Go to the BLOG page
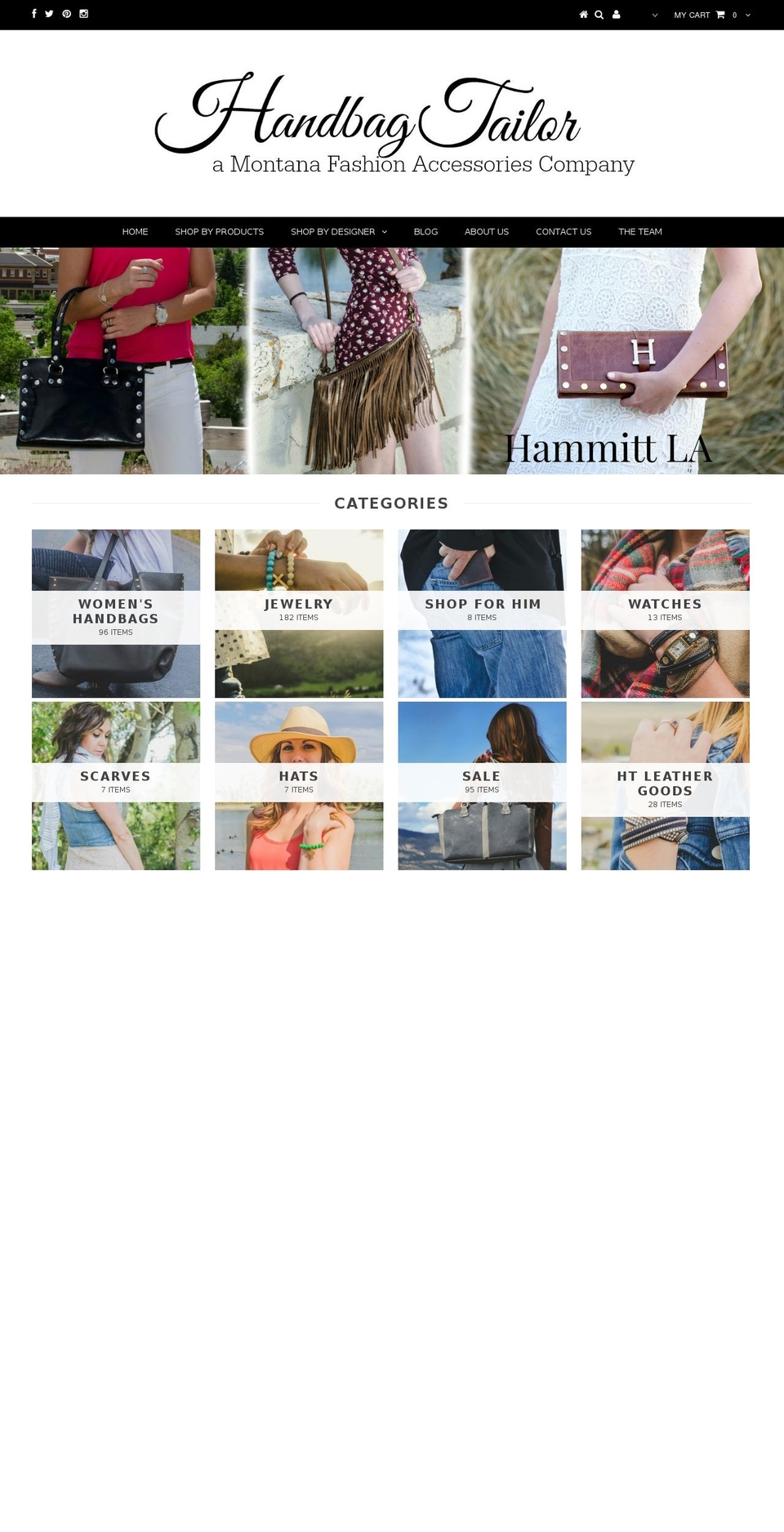Viewport: 784px width, 1532px height. 425,231
